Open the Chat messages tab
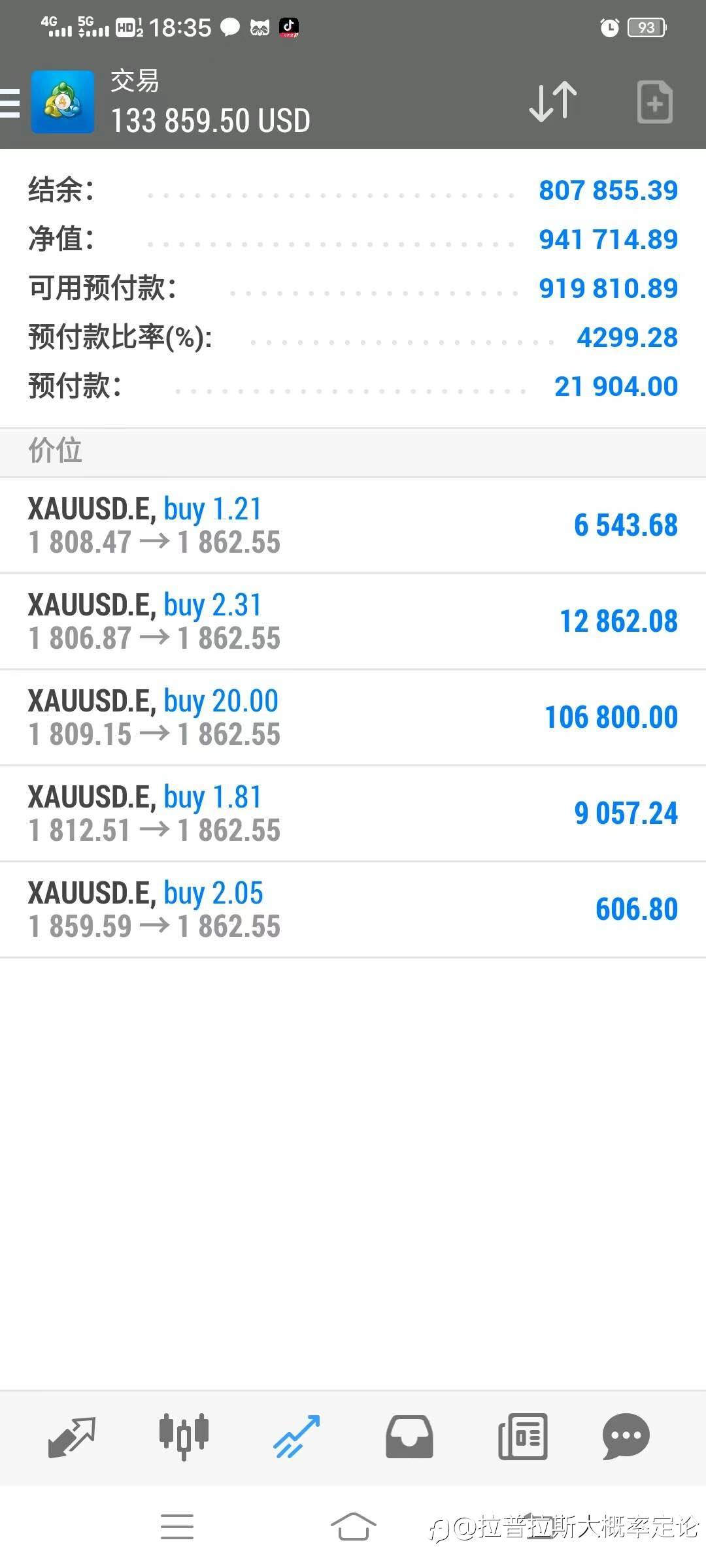This screenshot has width=706, height=1568. [x=626, y=1437]
